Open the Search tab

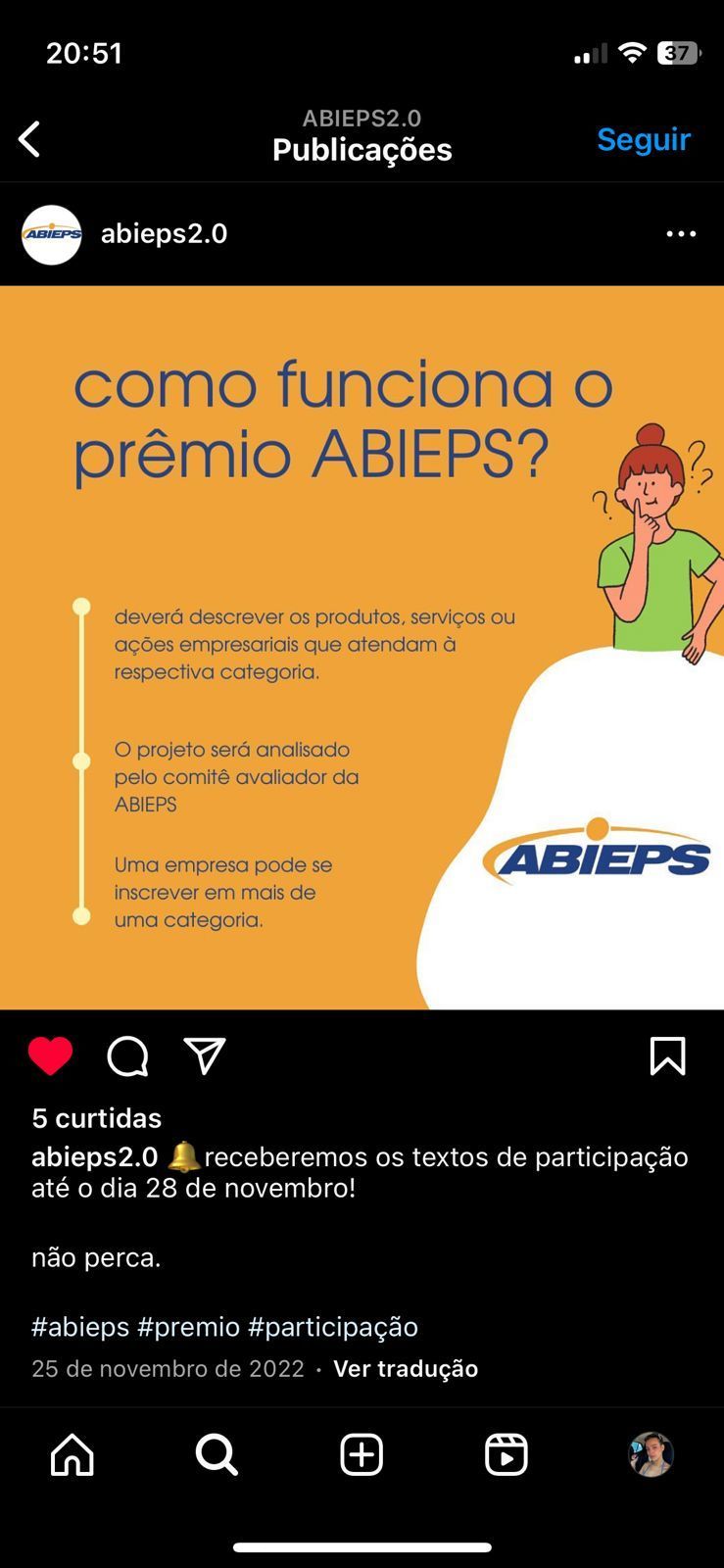(x=217, y=1454)
